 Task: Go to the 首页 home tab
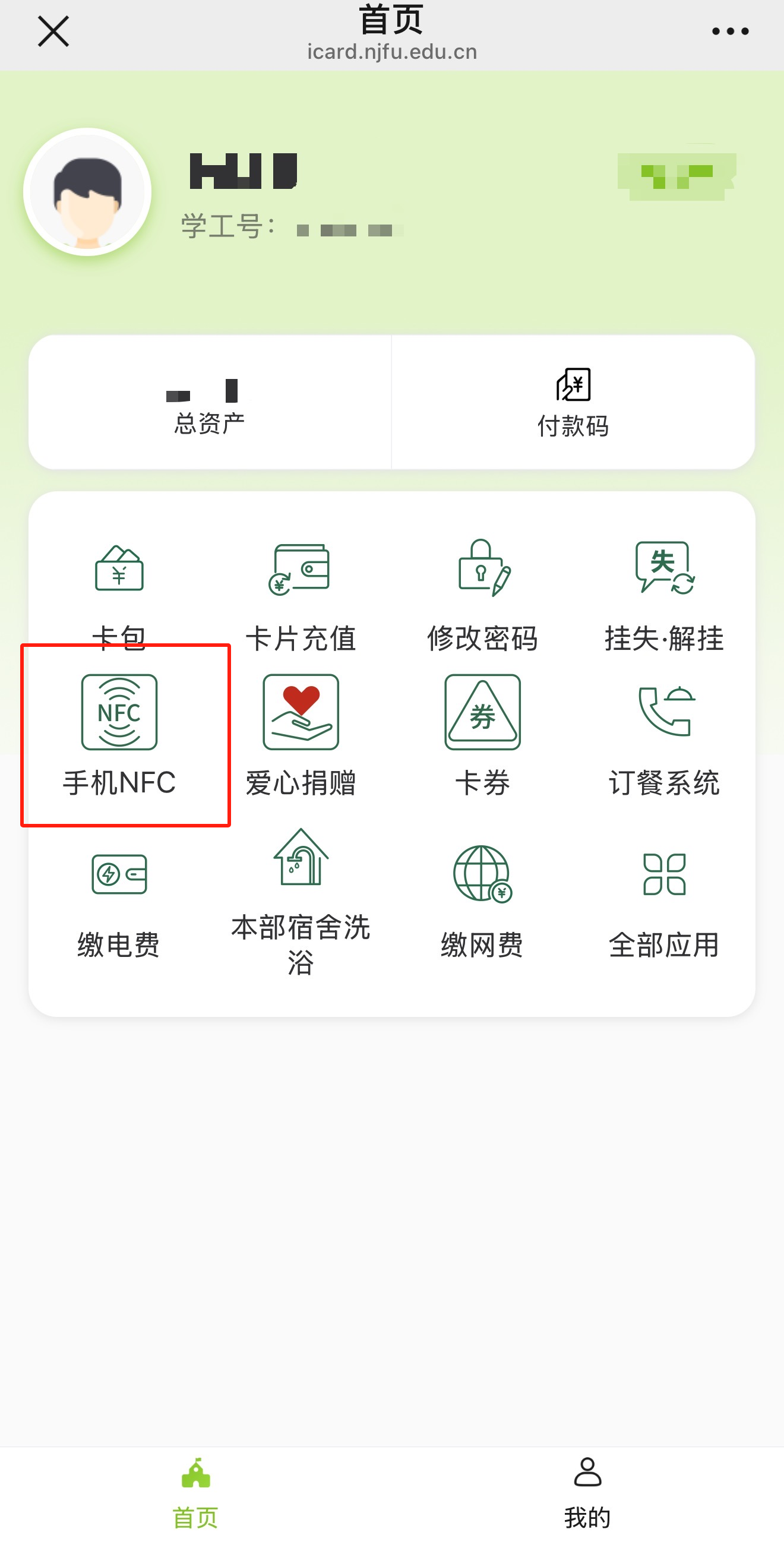pos(195,1492)
